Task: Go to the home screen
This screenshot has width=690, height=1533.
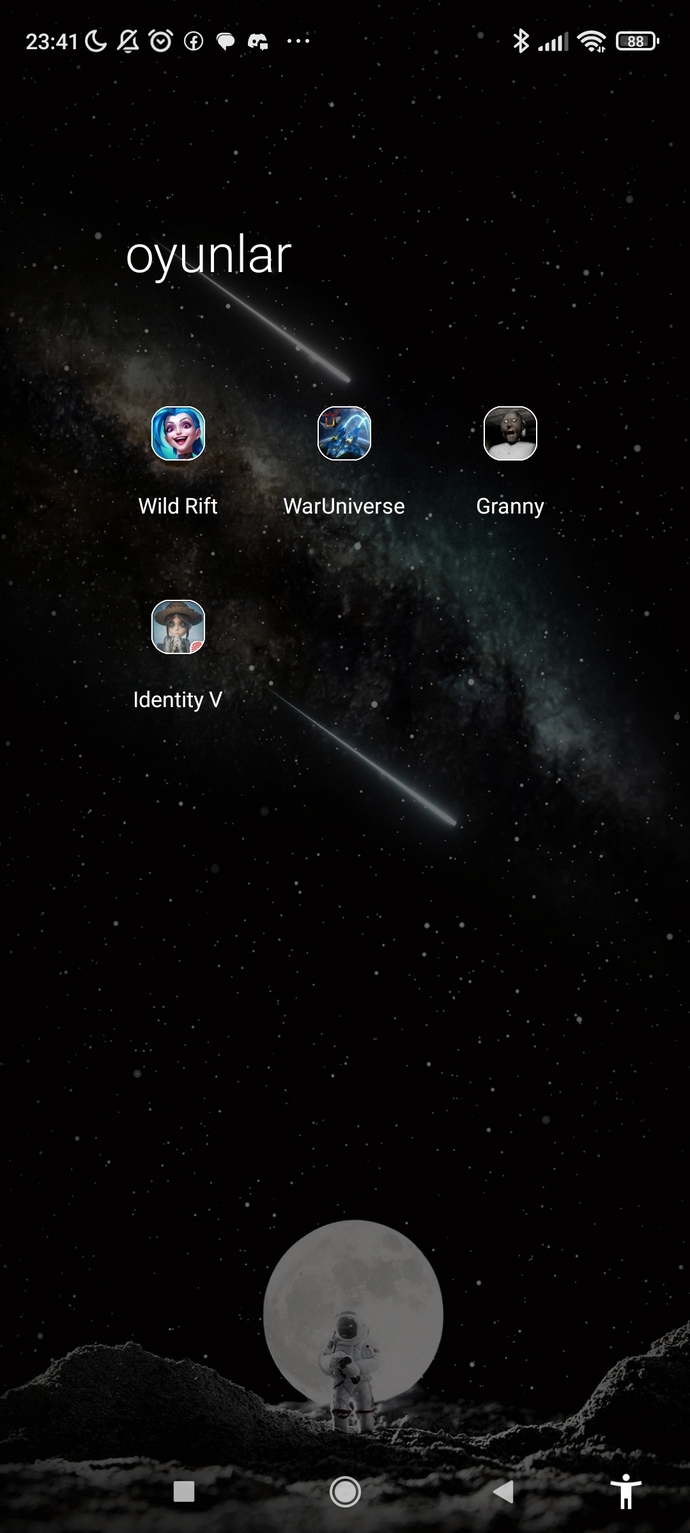Action: coord(345,1492)
